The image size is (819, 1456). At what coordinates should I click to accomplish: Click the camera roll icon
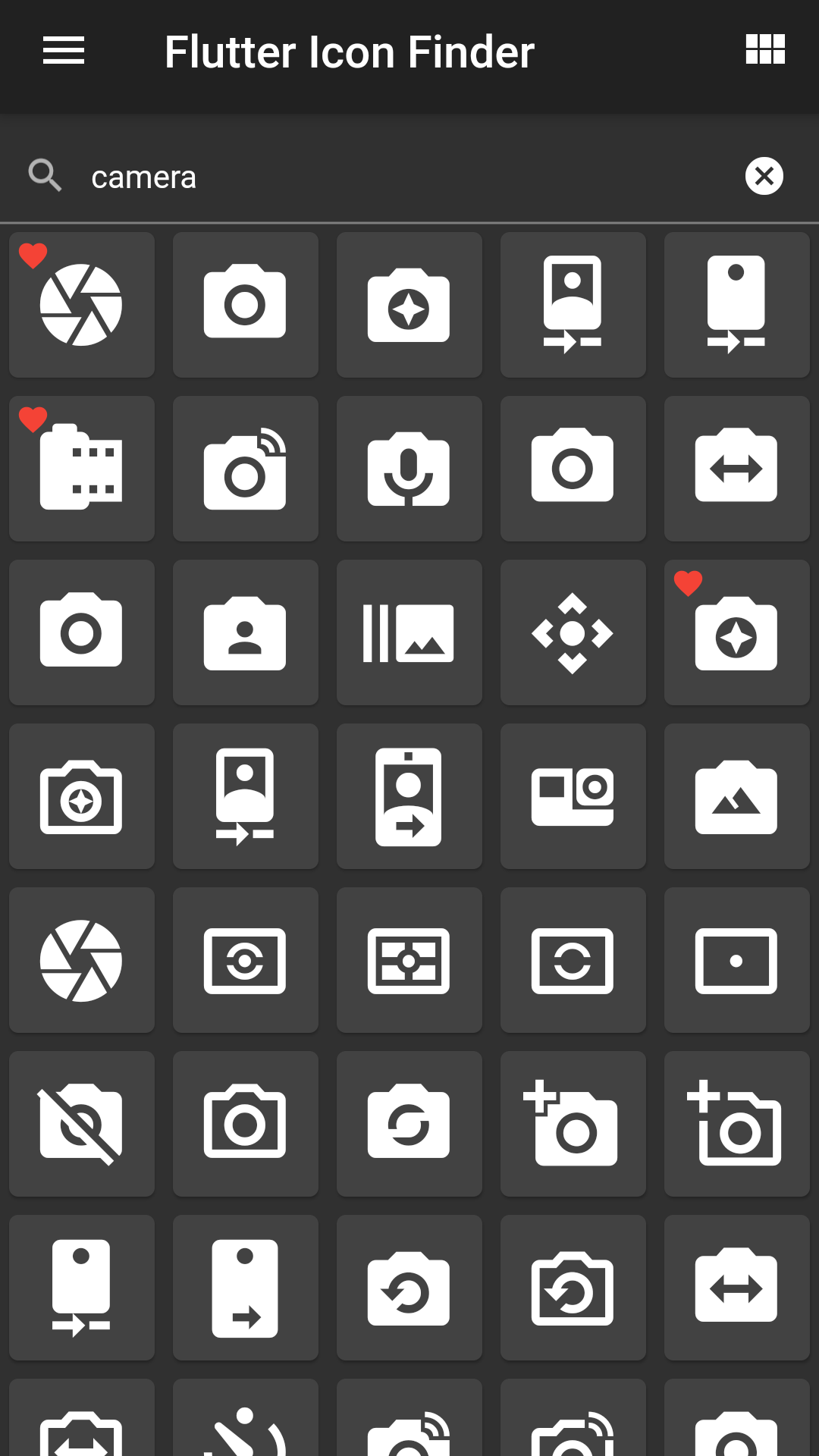point(81,468)
